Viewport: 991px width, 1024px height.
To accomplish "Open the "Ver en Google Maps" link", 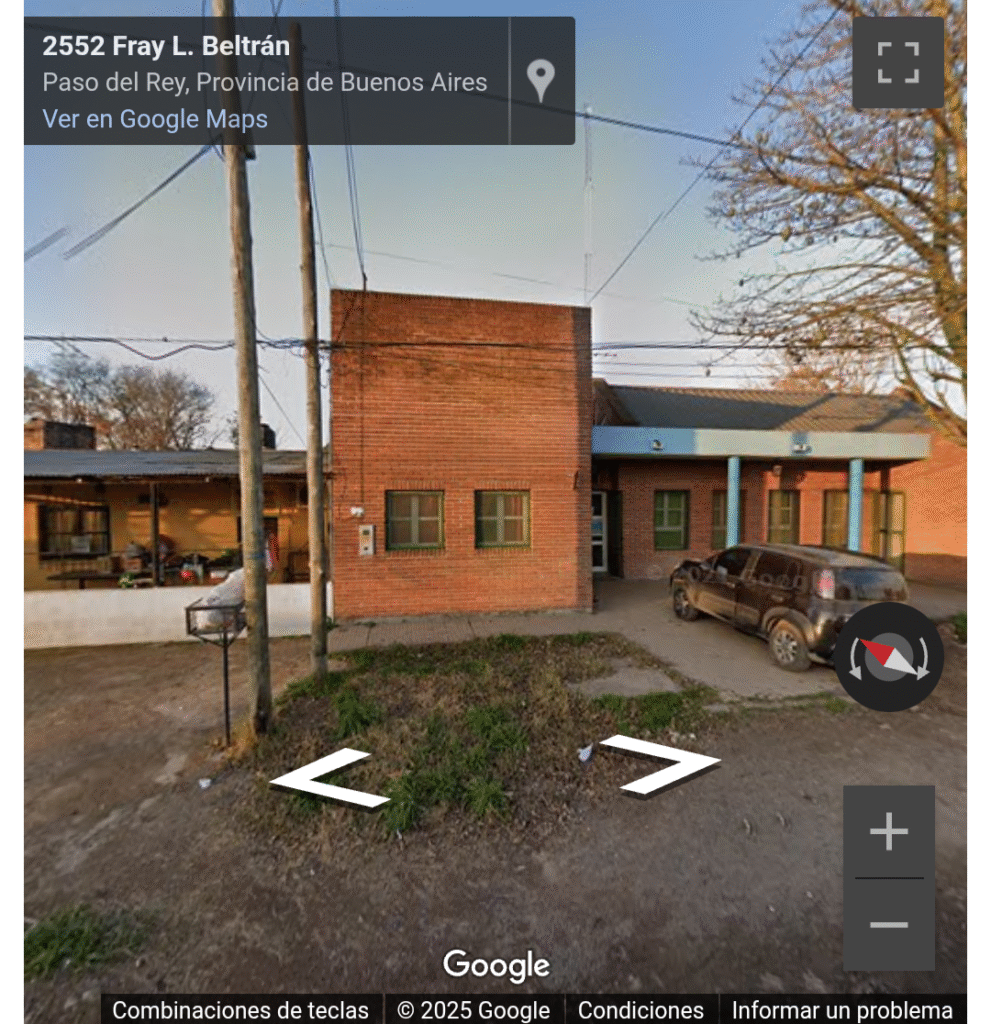I will [155, 119].
